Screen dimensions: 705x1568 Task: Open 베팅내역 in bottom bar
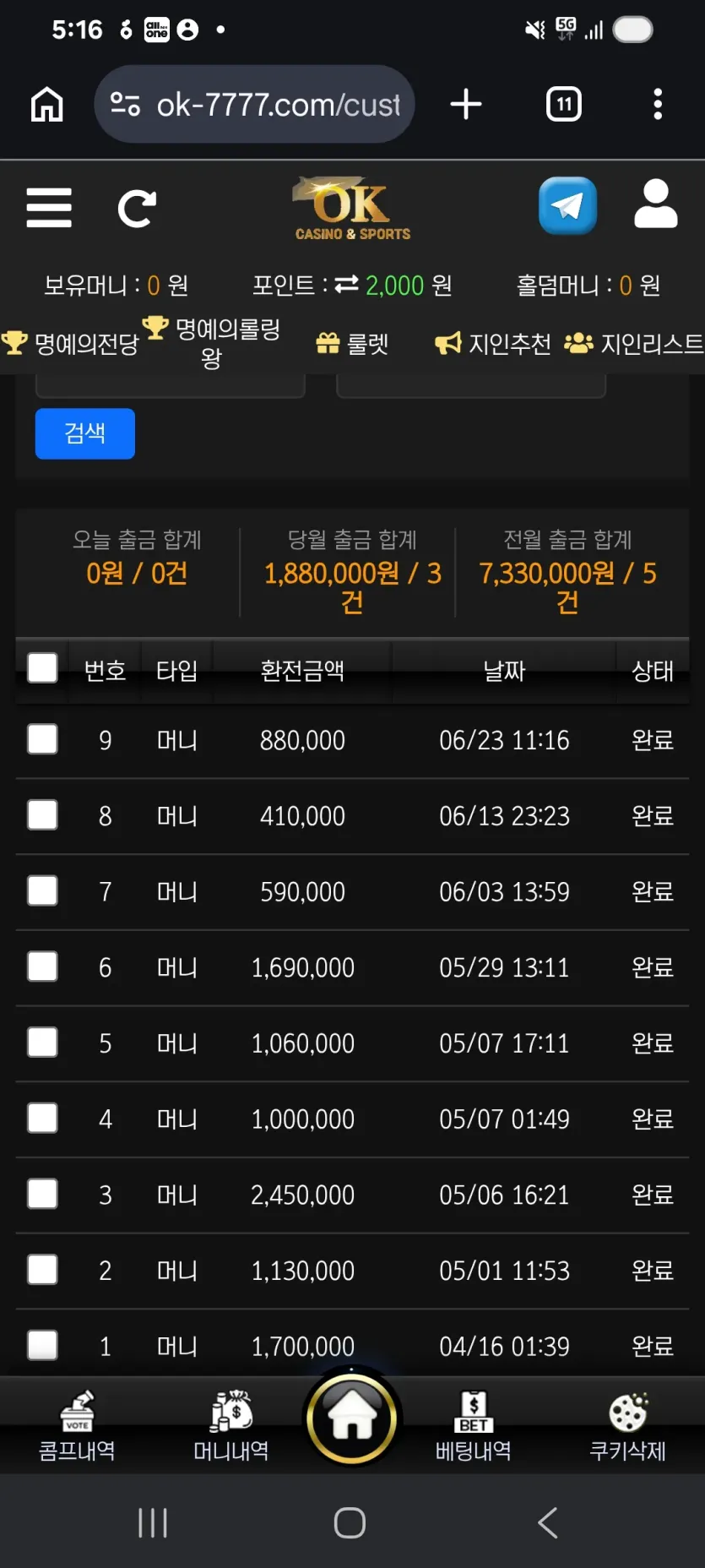pos(473,1427)
